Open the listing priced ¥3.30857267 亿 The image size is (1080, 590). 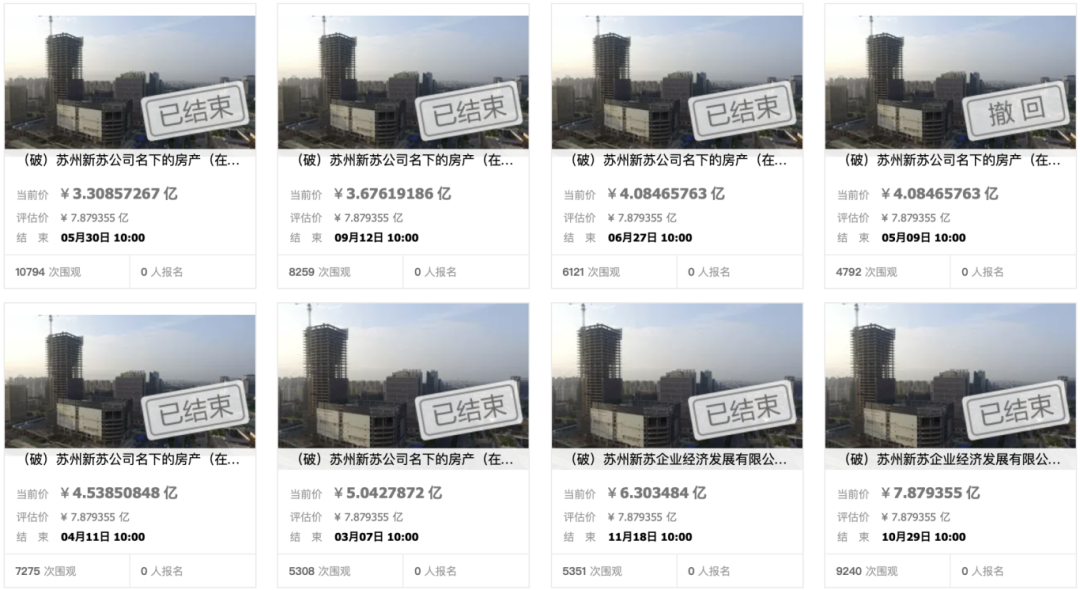point(130,159)
